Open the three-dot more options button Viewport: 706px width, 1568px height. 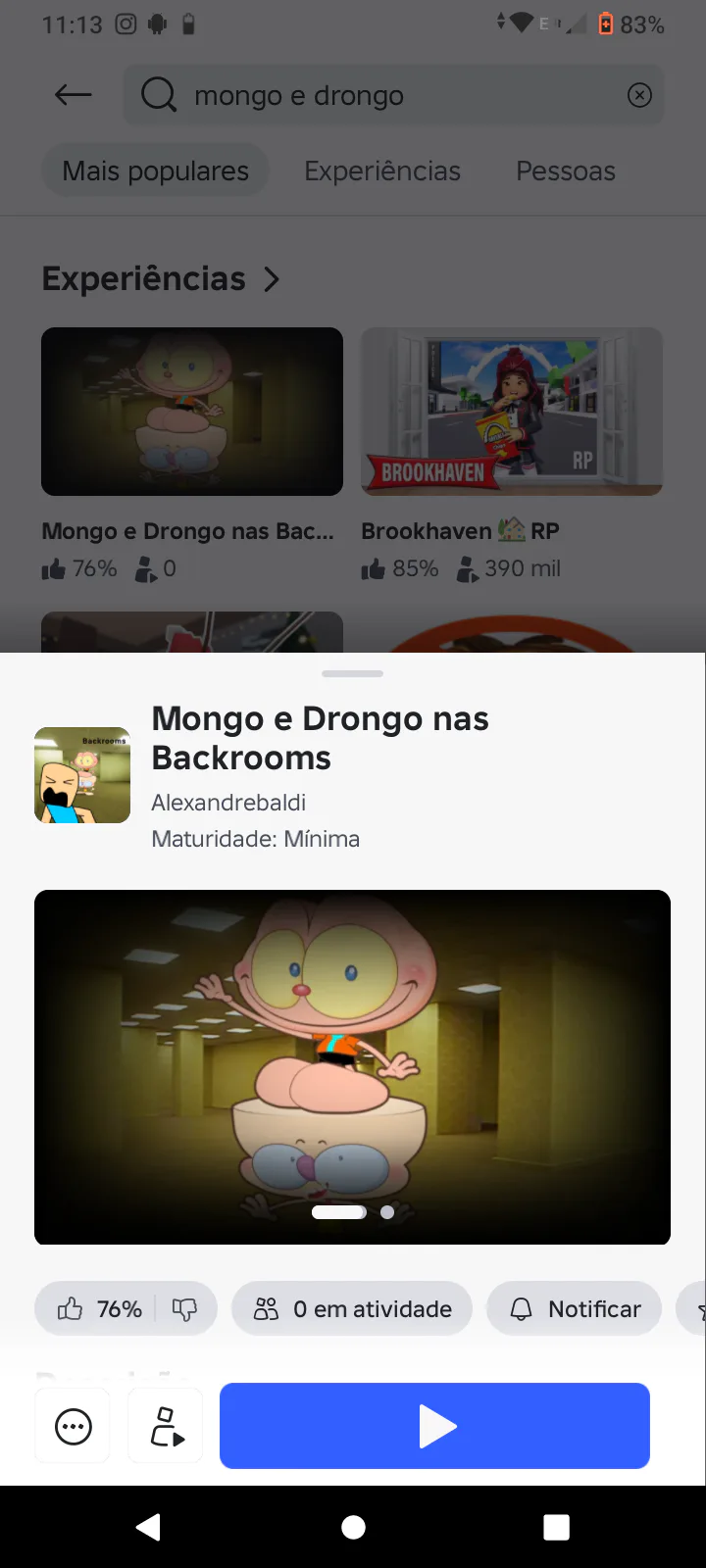pyautogui.click(x=74, y=1427)
